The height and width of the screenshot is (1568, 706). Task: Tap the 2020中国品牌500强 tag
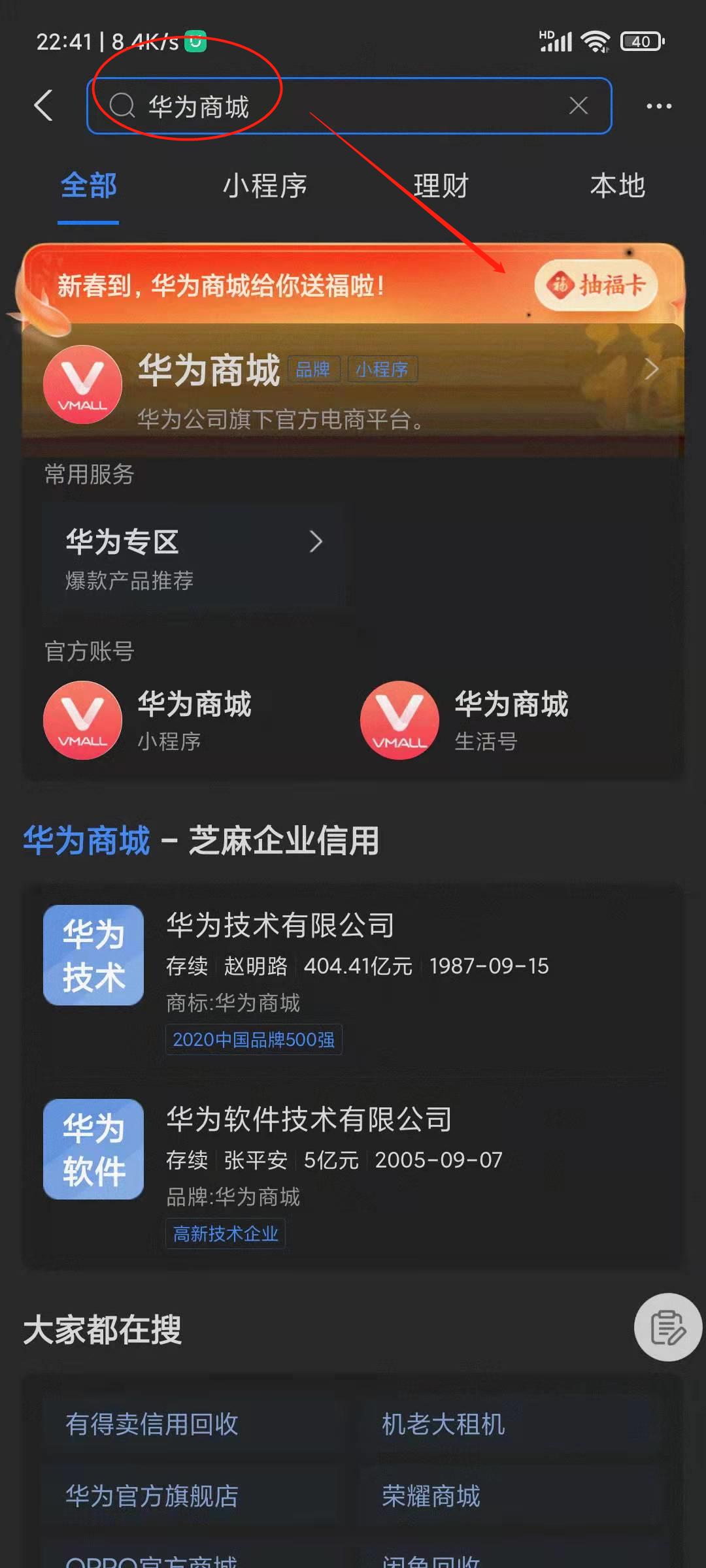tap(254, 1040)
